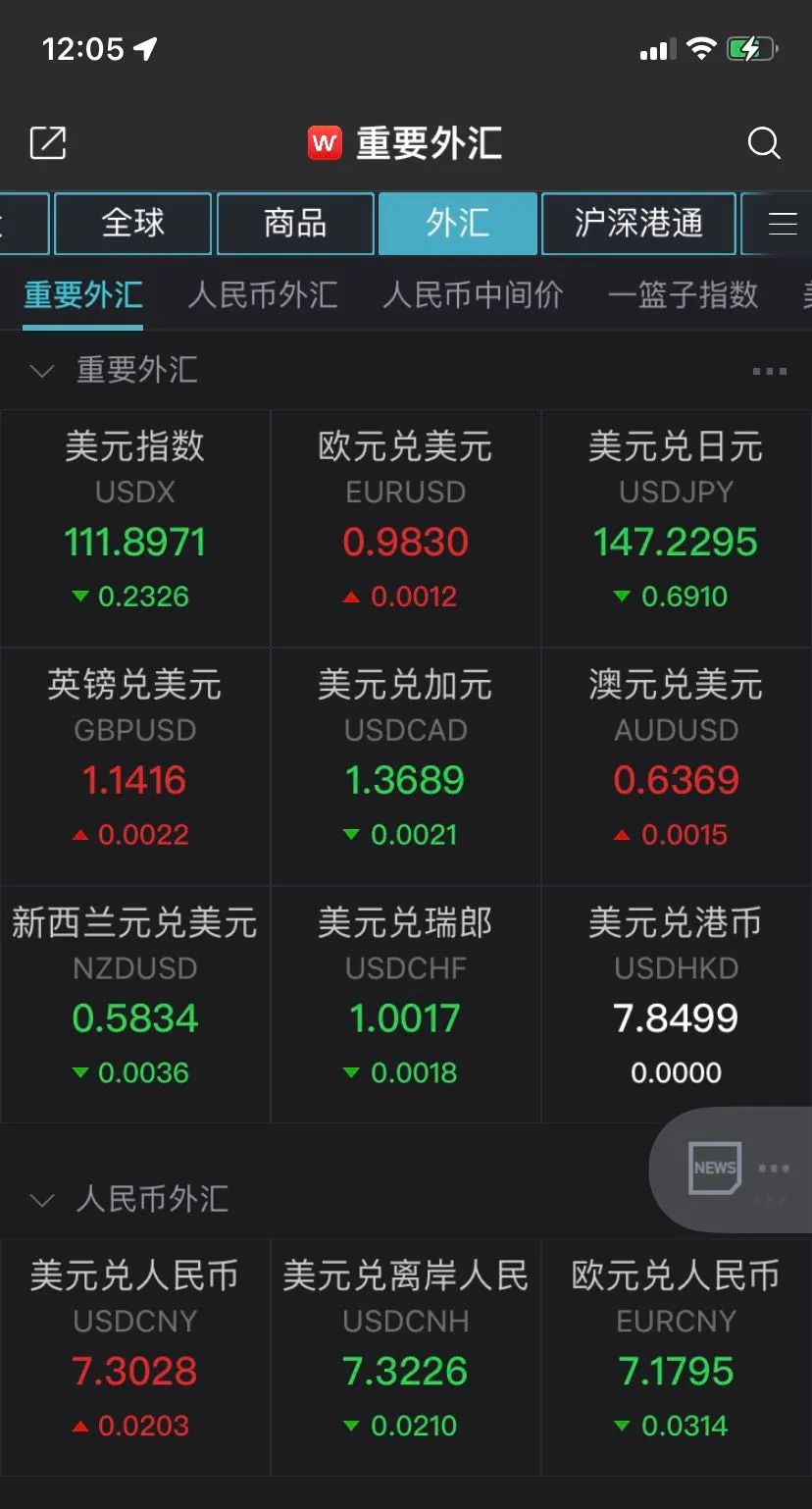Open the search magnifier icon
The width and height of the screenshot is (812, 1509).
(x=763, y=143)
